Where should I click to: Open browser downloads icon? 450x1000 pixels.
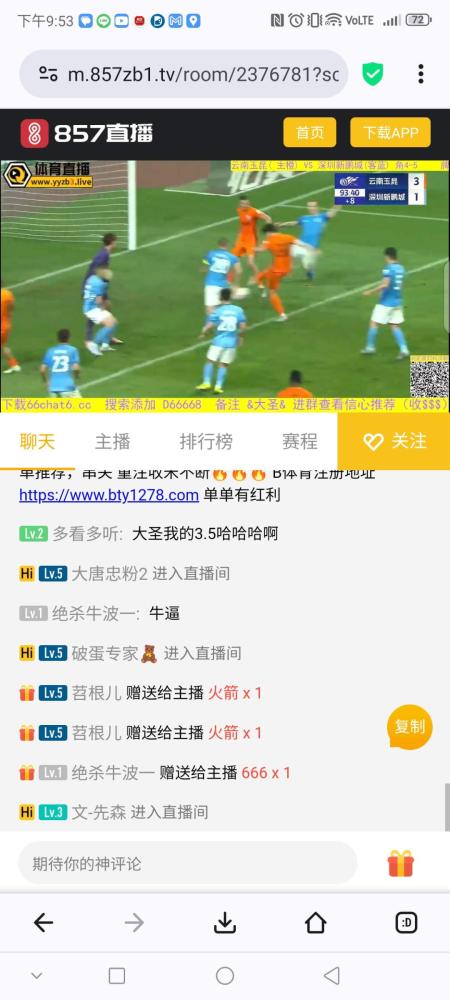pos(224,922)
